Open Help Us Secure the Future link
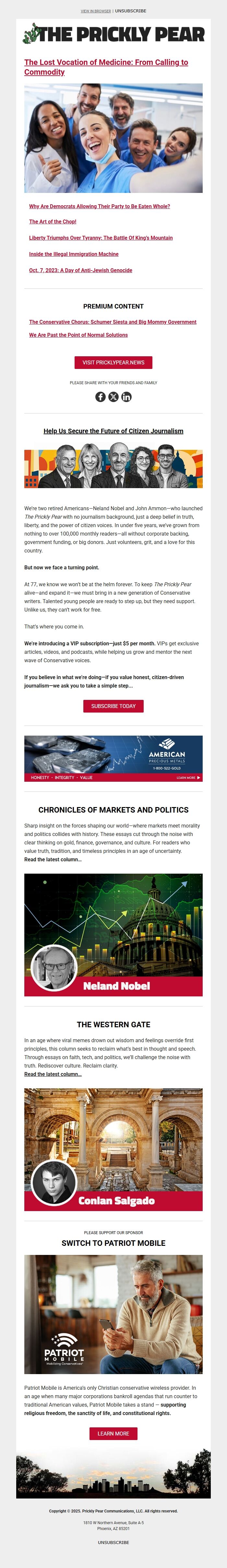 (113, 431)
